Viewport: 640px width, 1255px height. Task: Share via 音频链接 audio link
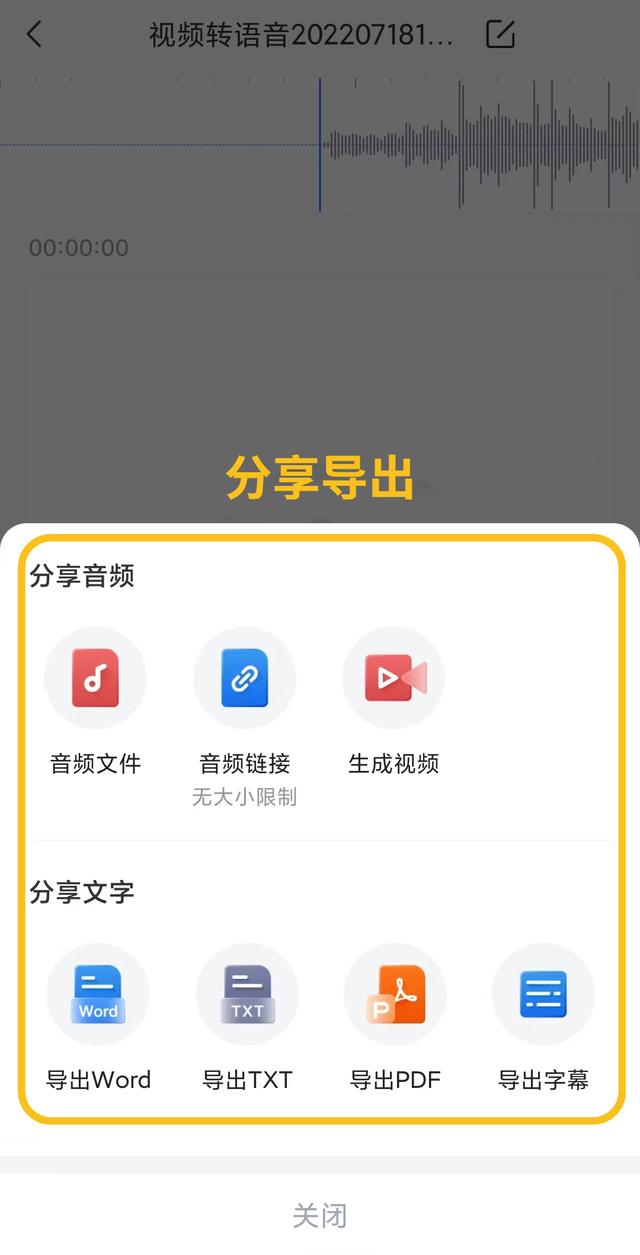point(245,679)
